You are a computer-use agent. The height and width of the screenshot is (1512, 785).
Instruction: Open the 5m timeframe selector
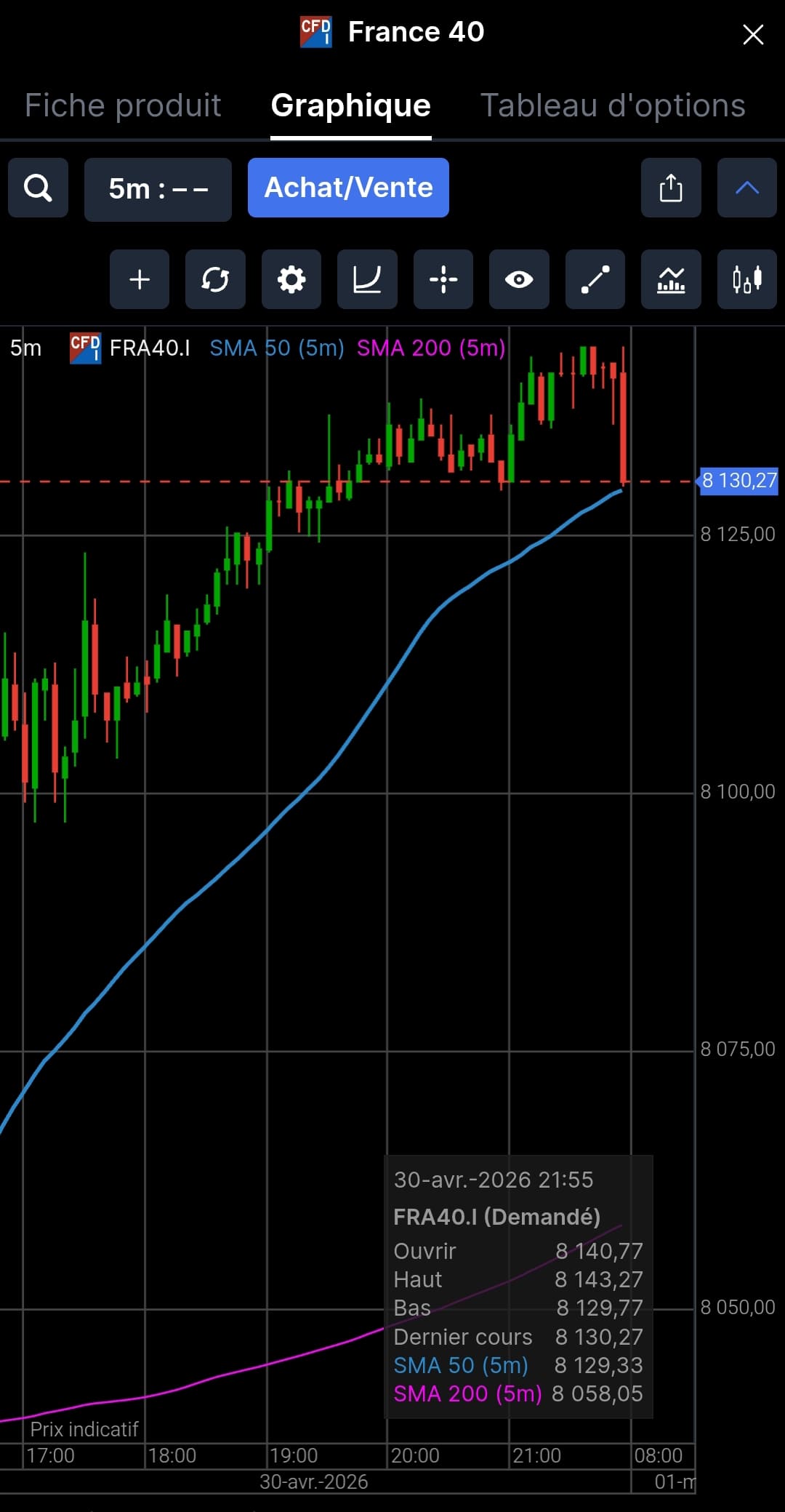[158, 189]
